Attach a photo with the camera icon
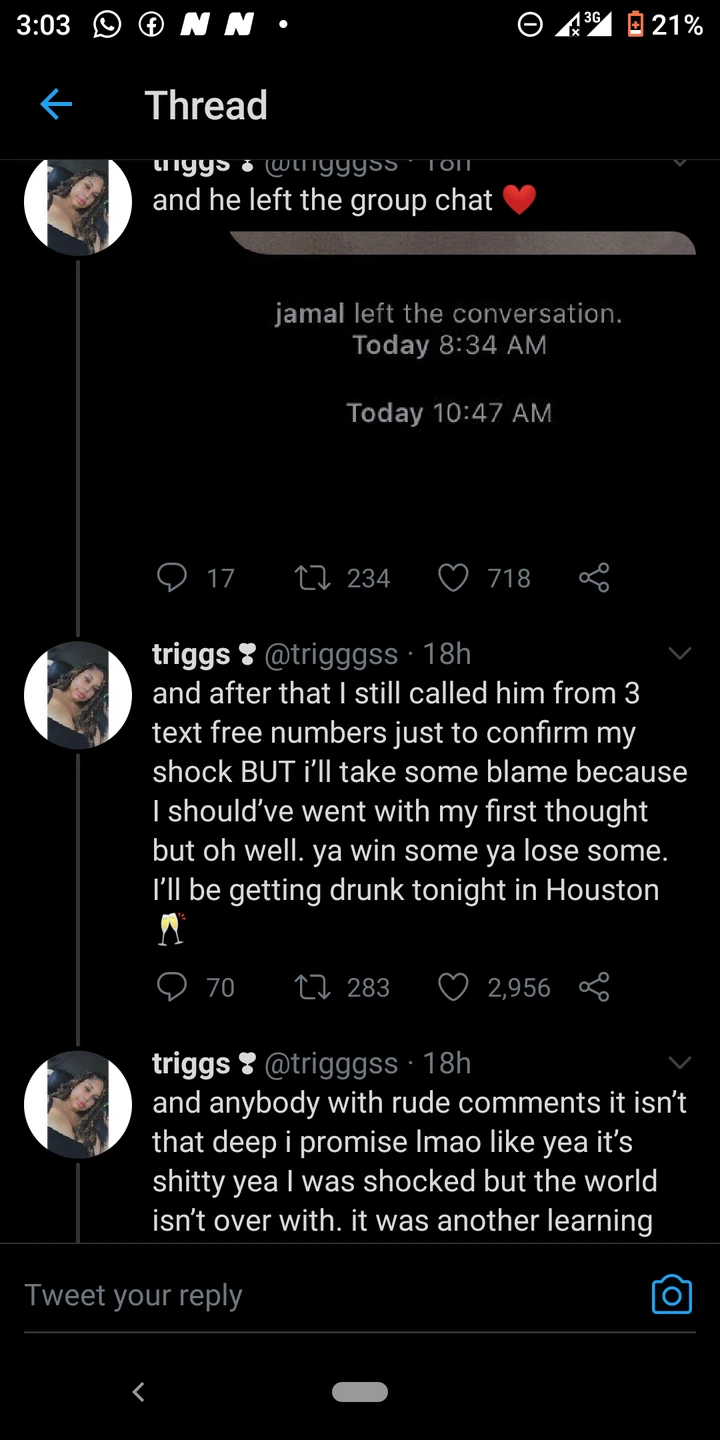 (x=671, y=1294)
